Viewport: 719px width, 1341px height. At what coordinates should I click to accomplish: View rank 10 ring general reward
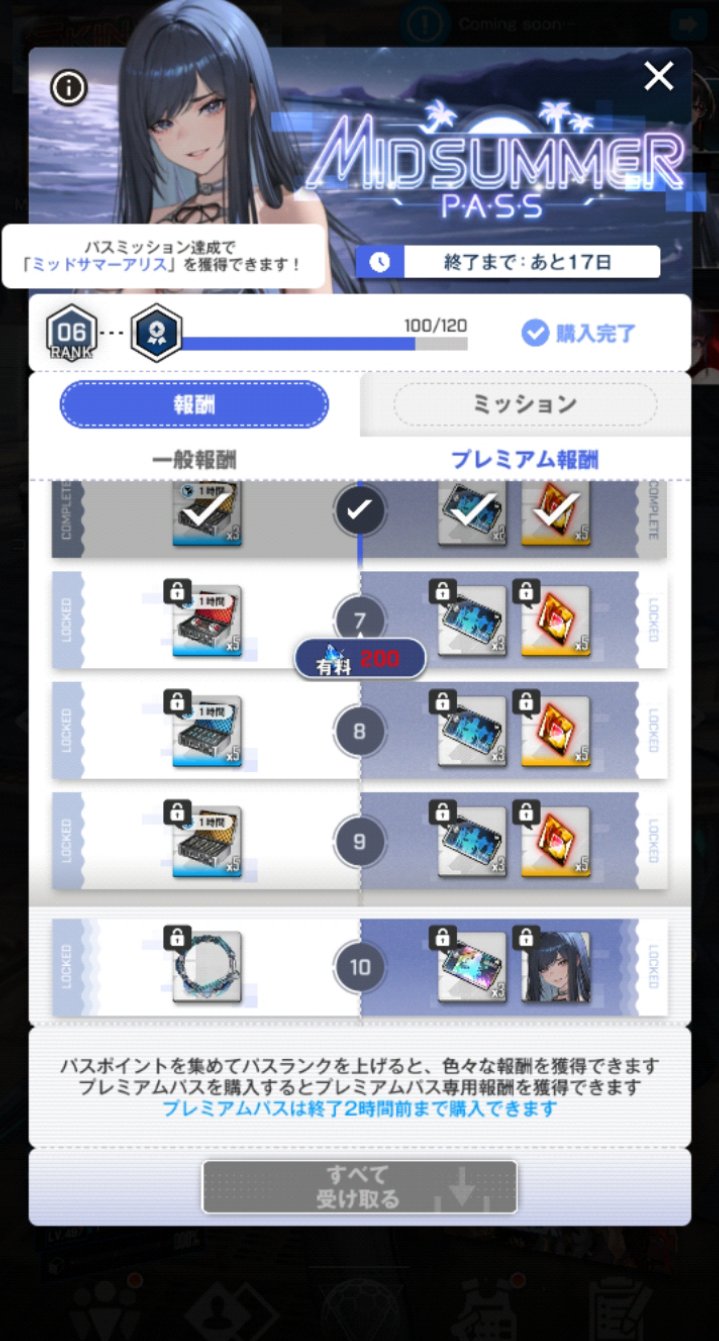[x=207, y=967]
